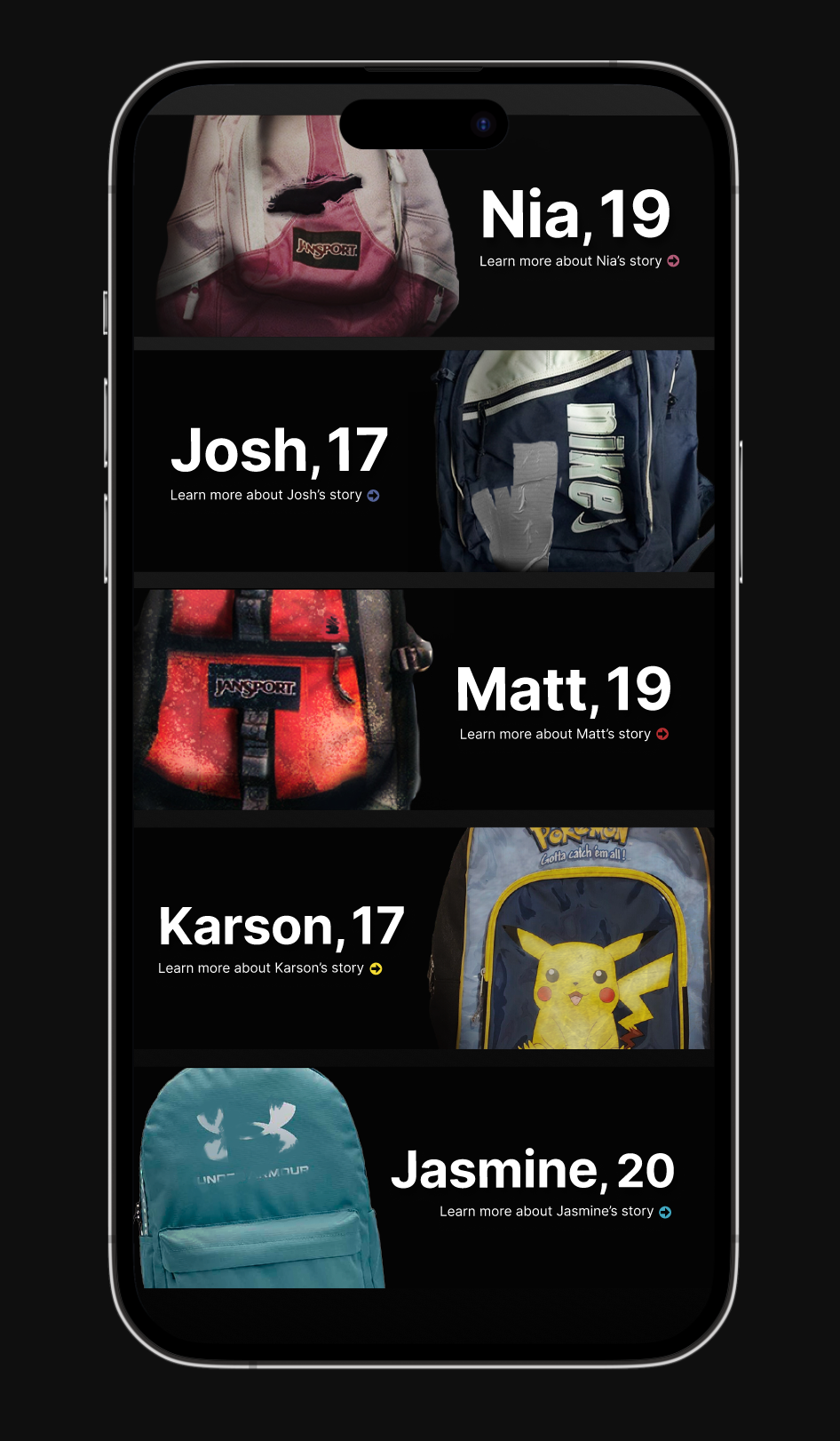Image resolution: width=840 pixels, height=1441 pixels.
Task: Open the Learn more about Nia's story link
Action: (x=579, y=261)
